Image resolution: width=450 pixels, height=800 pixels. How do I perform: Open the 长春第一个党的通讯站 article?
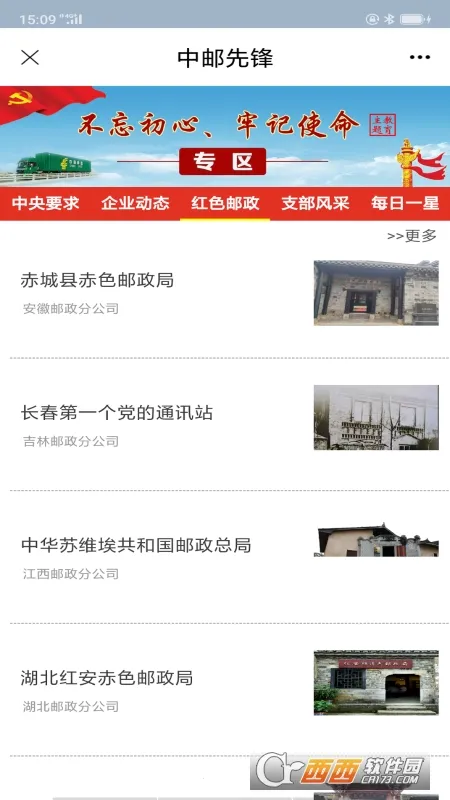pyautogui.click(x=225, y=424)
